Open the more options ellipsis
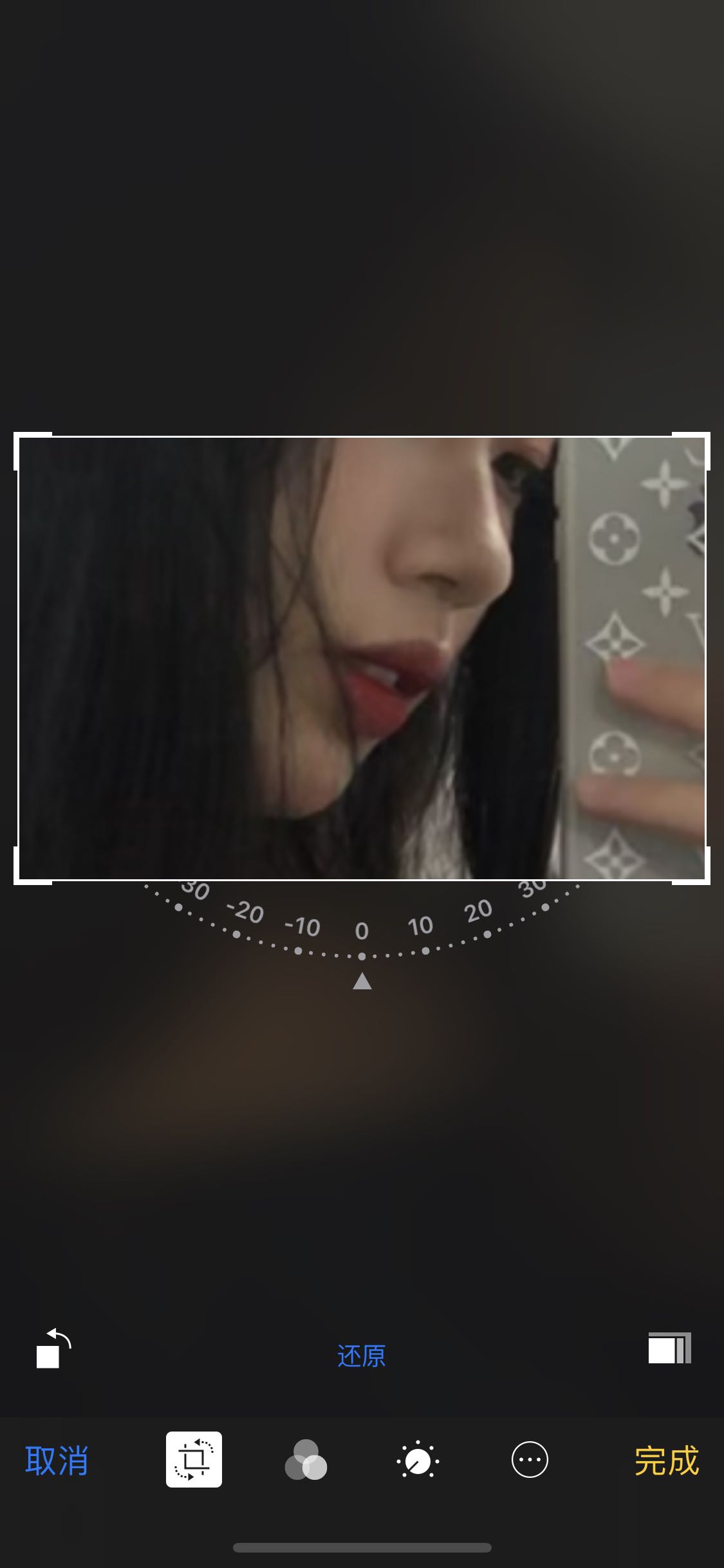 pyautogui.click(x=530, y=1459)
